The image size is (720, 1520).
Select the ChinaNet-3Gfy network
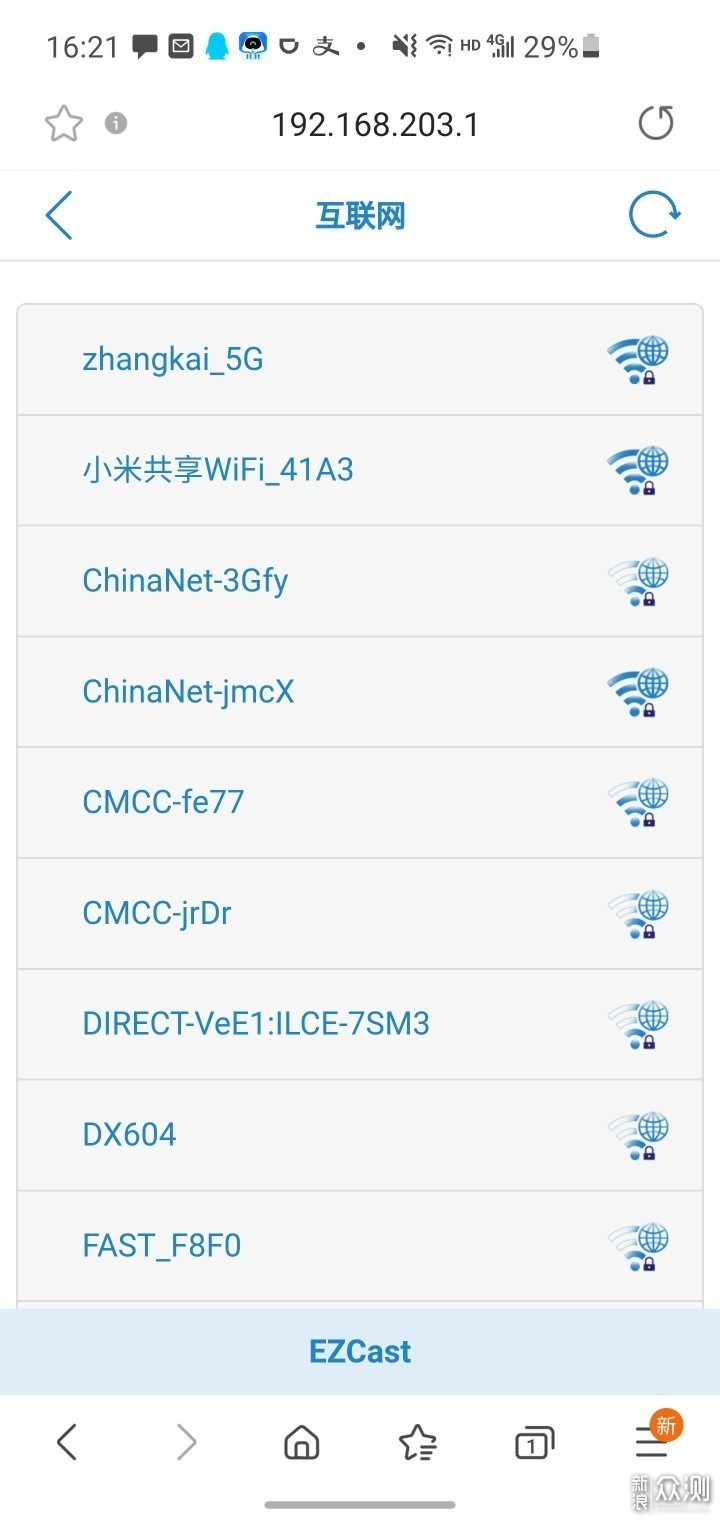pyautogui.click(x=185, y=580)
